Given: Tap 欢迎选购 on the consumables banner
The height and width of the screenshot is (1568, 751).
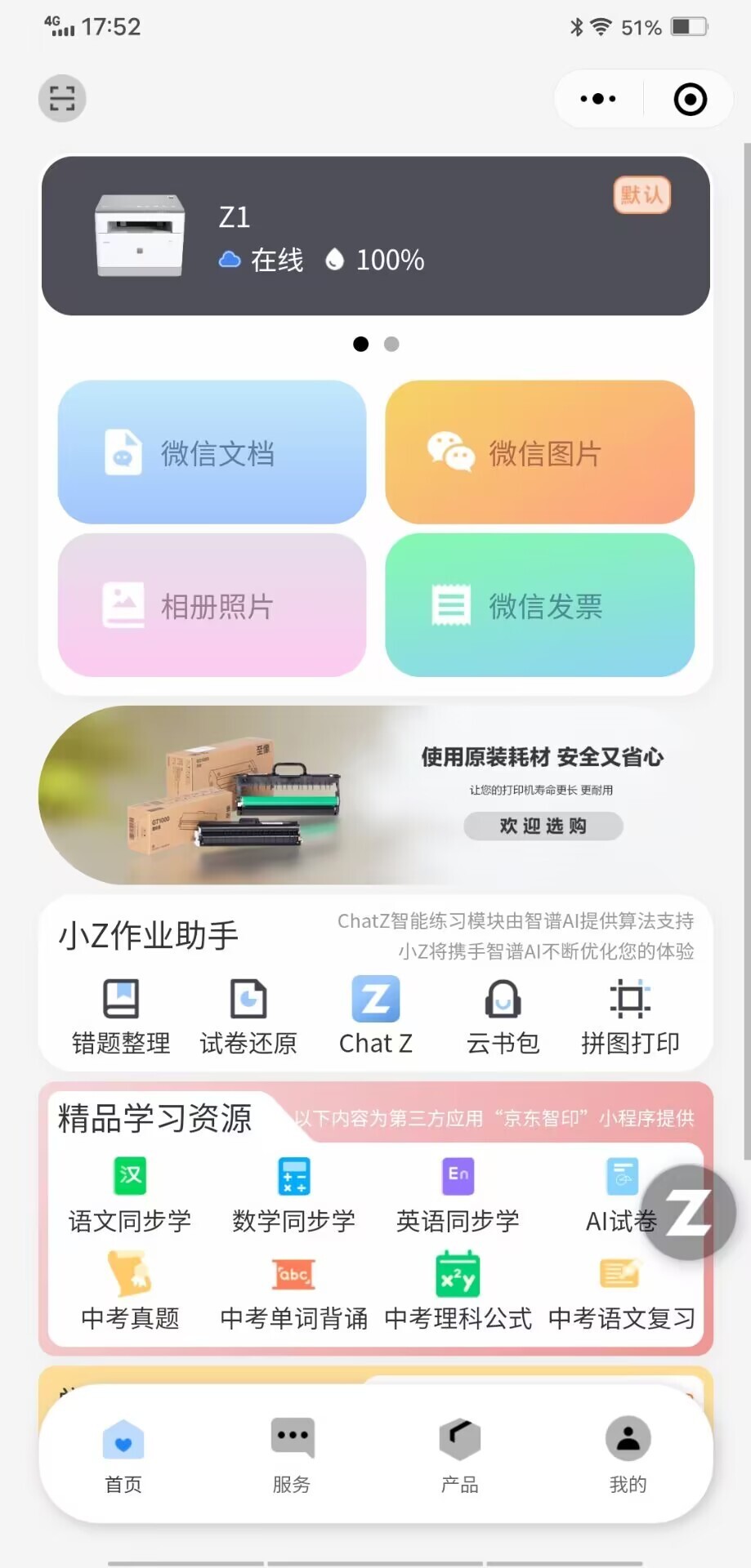Looking at the screenshot, I should pyautogui.click(x=543, y=826).
